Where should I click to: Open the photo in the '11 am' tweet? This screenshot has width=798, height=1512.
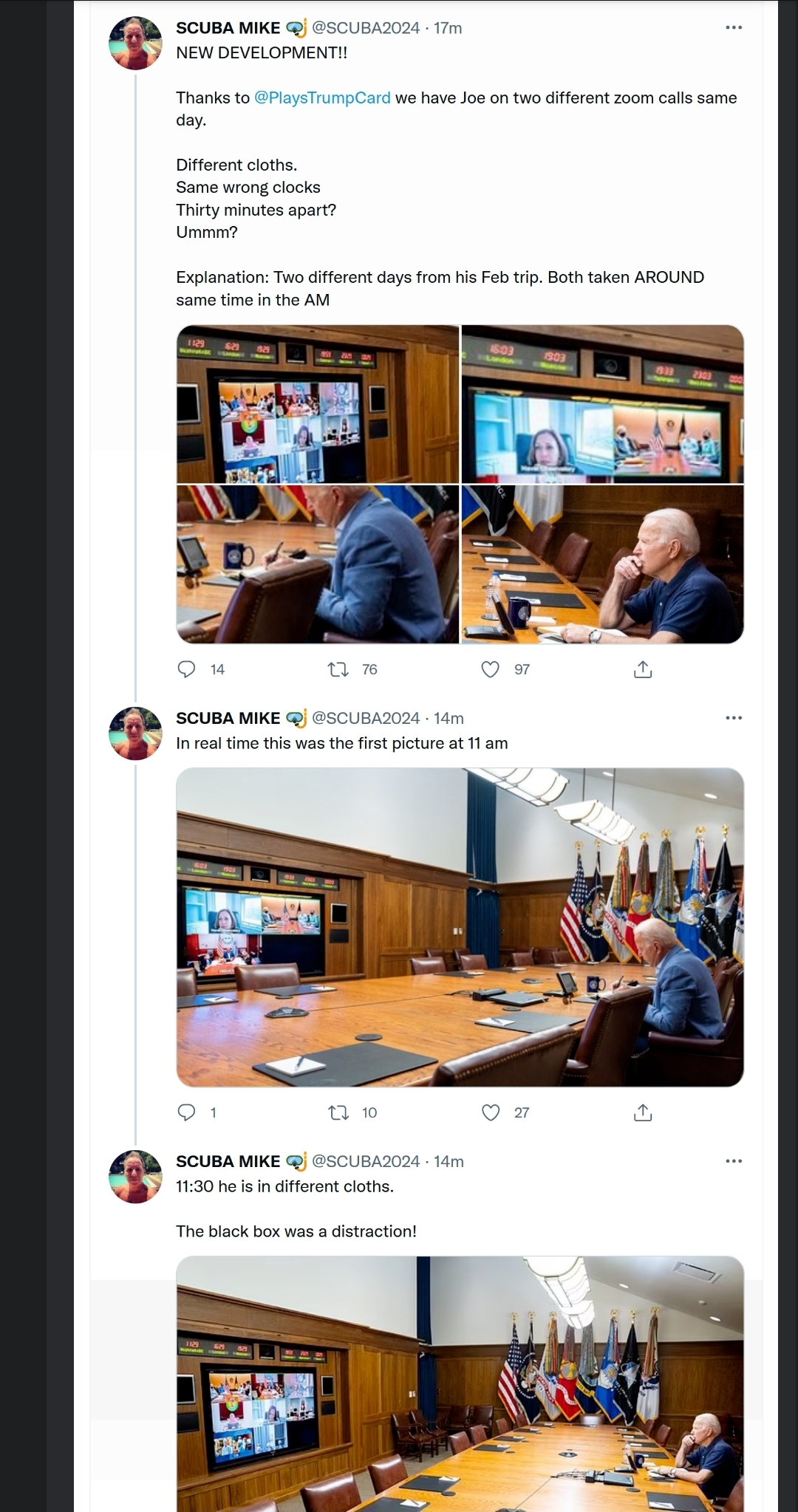coord(460,927)
